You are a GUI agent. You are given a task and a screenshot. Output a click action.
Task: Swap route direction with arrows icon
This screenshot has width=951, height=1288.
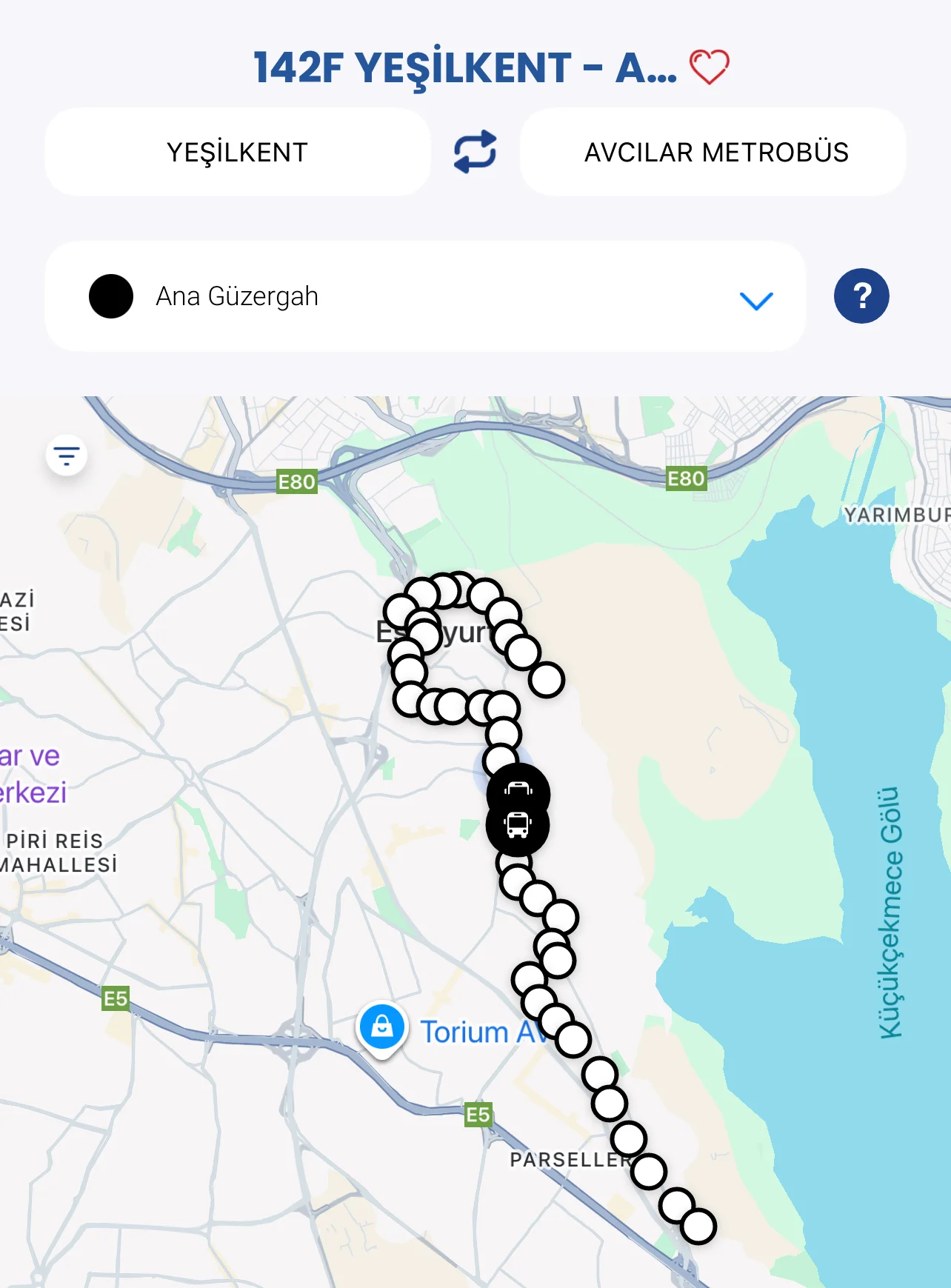tap(475, 152)
